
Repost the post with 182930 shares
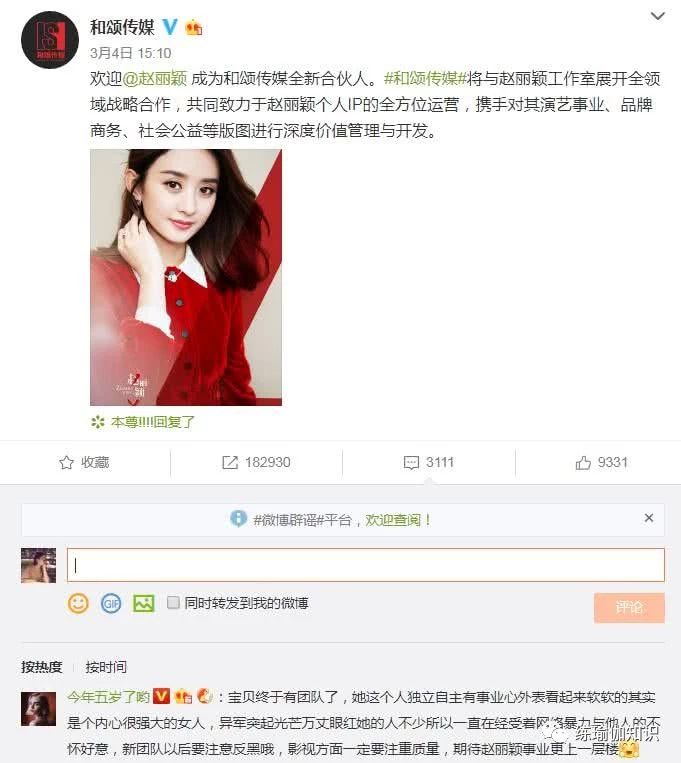pos(256,462)
